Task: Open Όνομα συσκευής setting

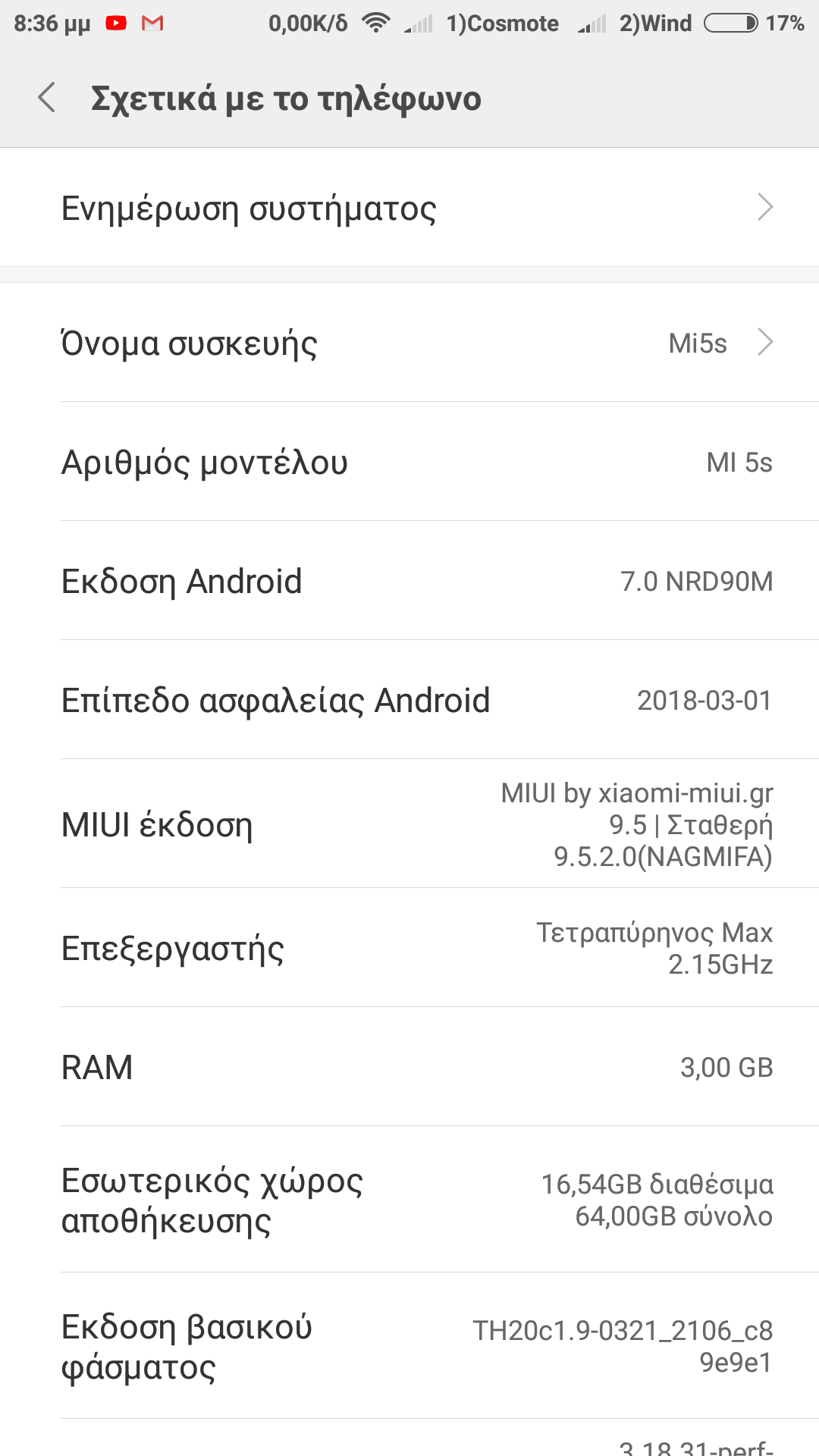Action: tap(409, 343)
